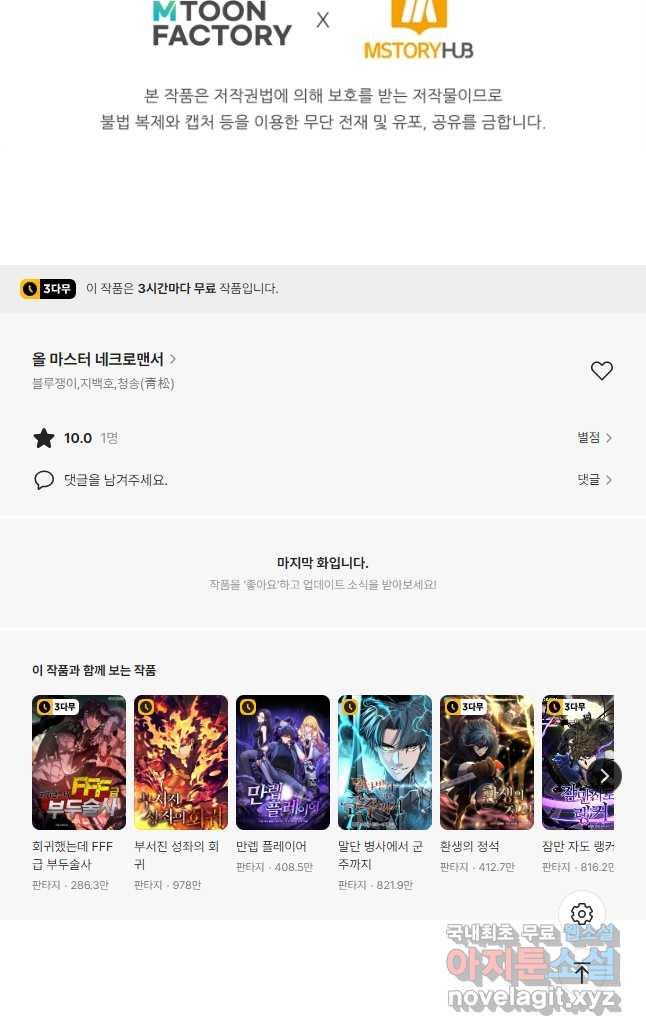Viewport: 646px width, 1036px height.
Task: Open viewer settings gear
Action: point(582,914)
